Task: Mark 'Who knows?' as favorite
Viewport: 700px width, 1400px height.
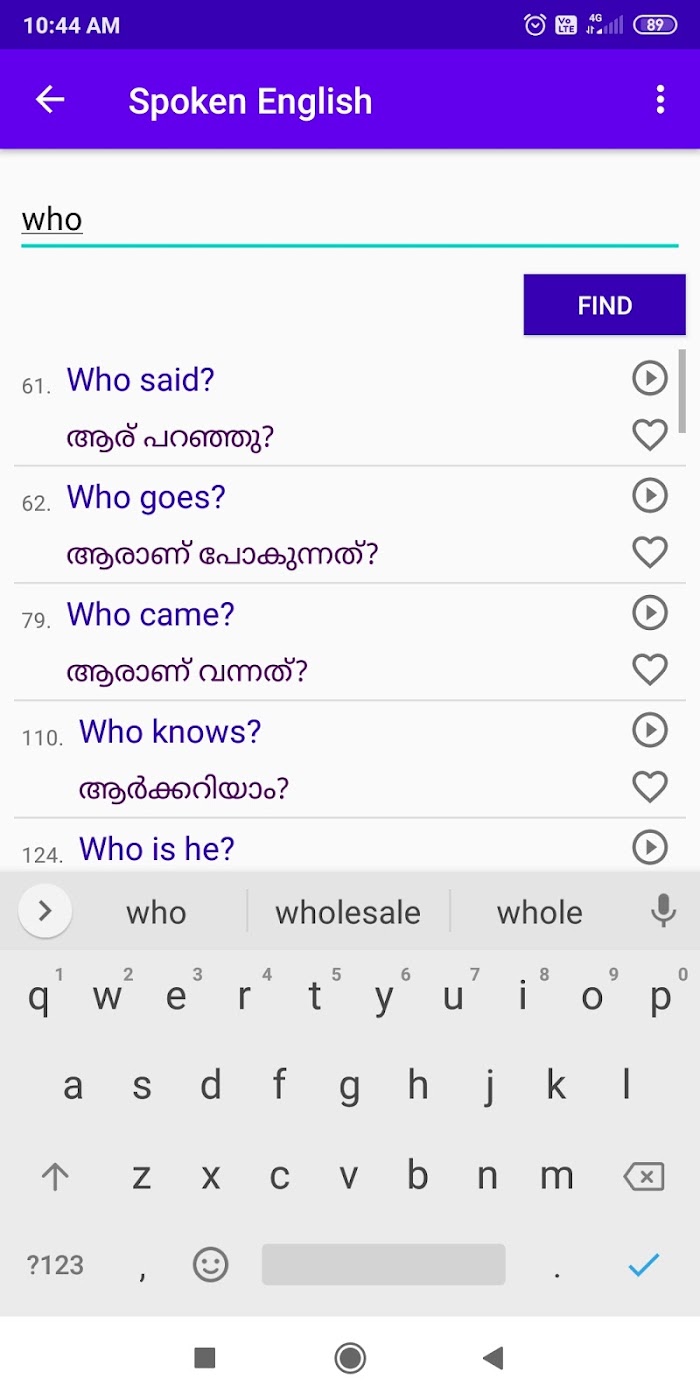Action: [650, 787]
